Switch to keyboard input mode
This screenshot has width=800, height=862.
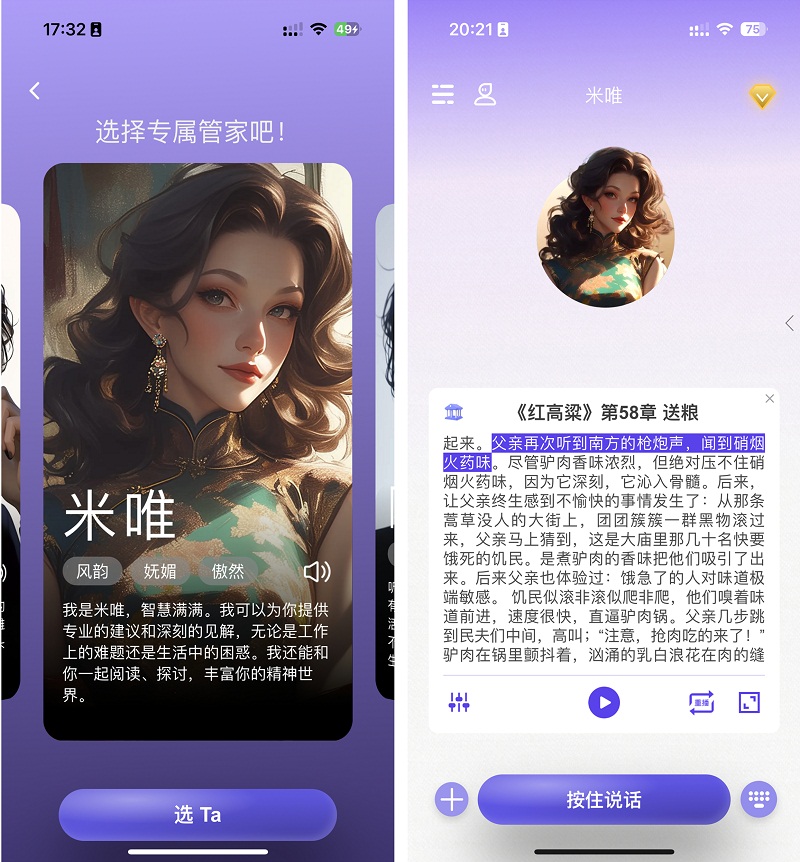click(759, 799)
